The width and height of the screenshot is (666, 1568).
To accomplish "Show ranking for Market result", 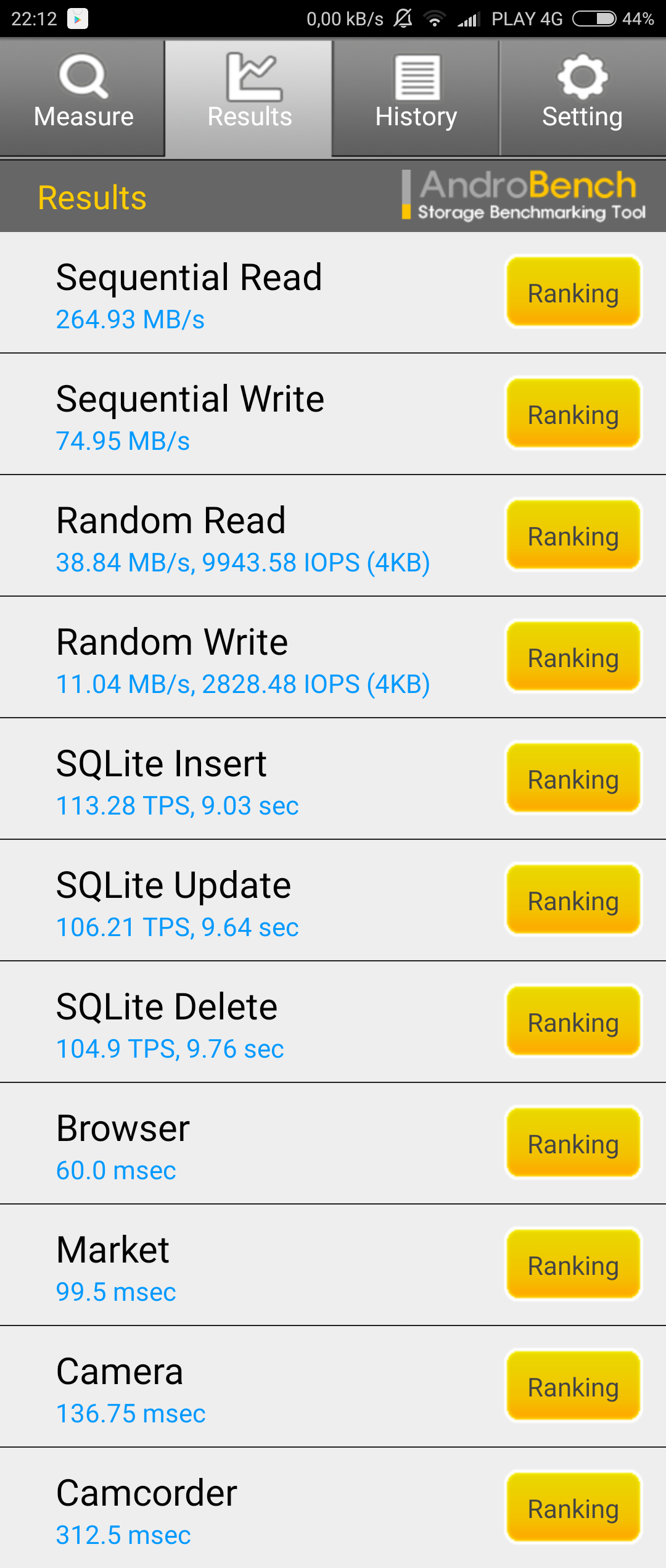I will (x=573, y=1264).
